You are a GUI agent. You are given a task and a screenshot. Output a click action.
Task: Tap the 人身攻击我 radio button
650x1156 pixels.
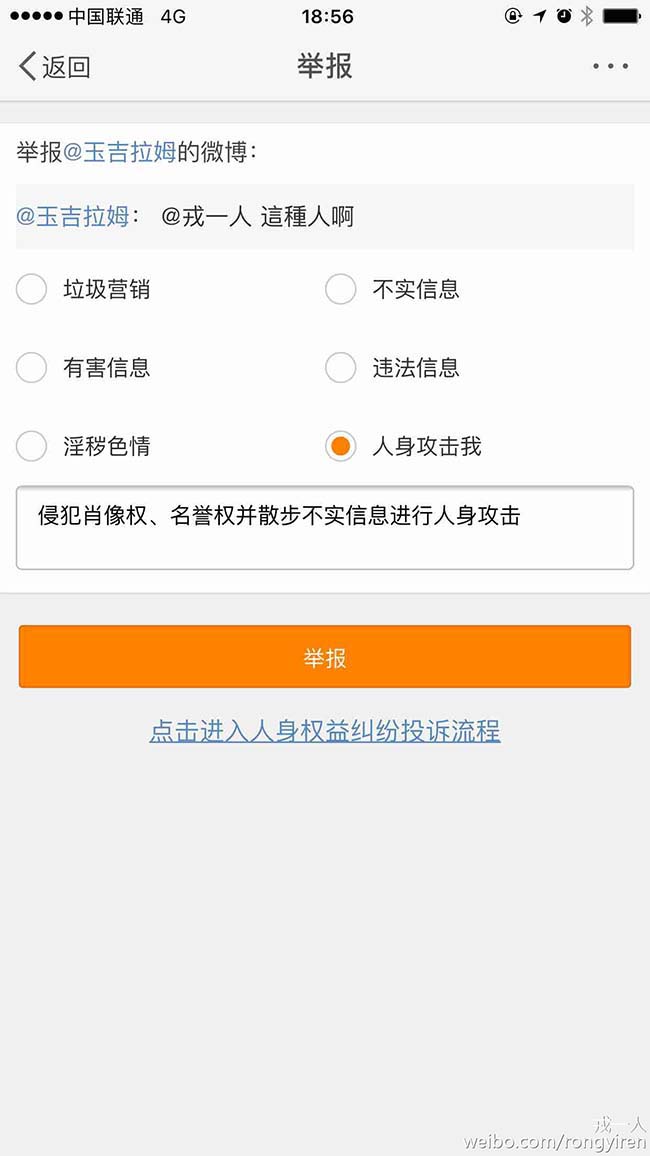[x=341, y=446]
